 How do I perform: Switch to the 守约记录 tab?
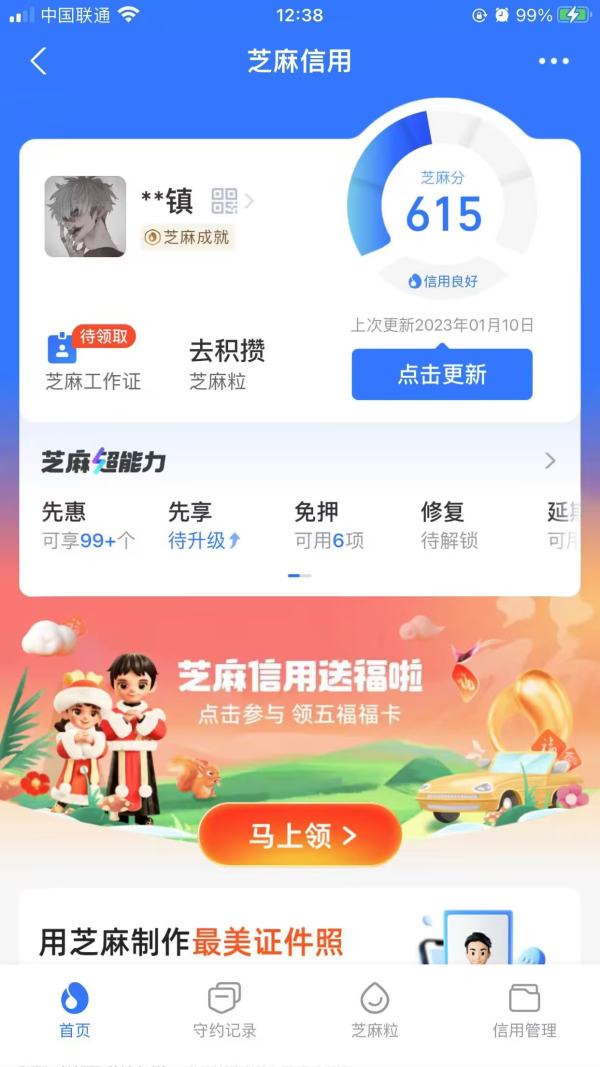tap(224, 1010)
